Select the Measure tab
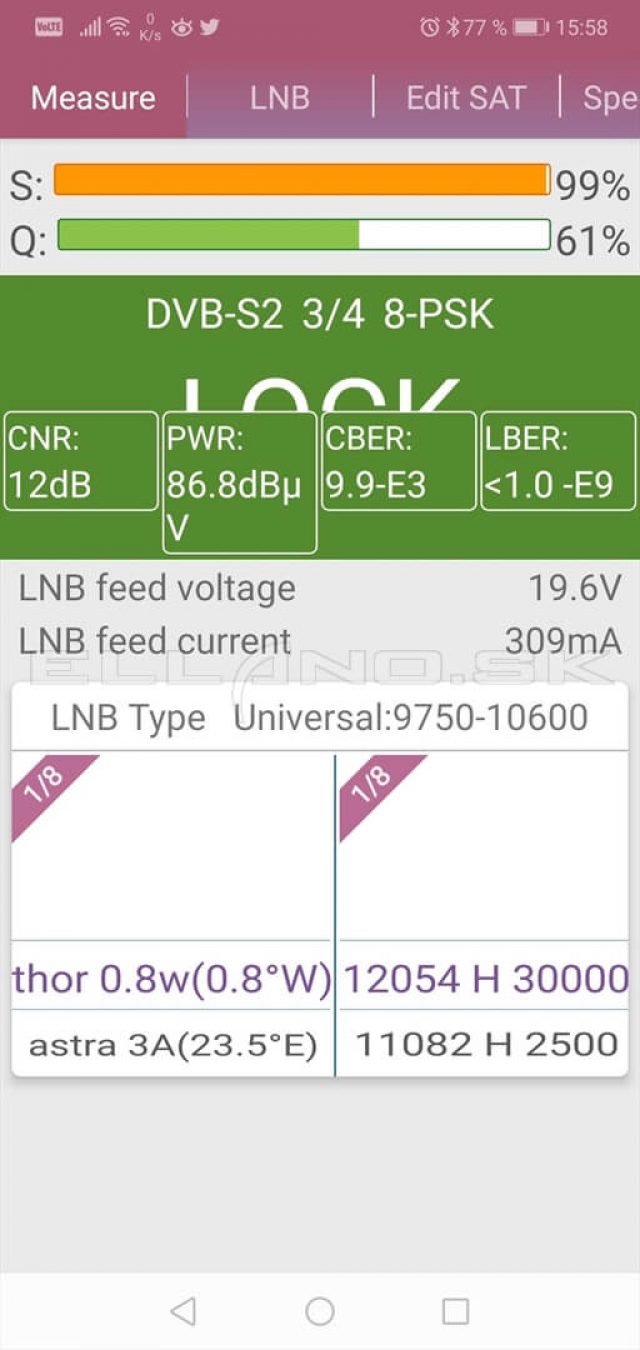 pos(93,98)
